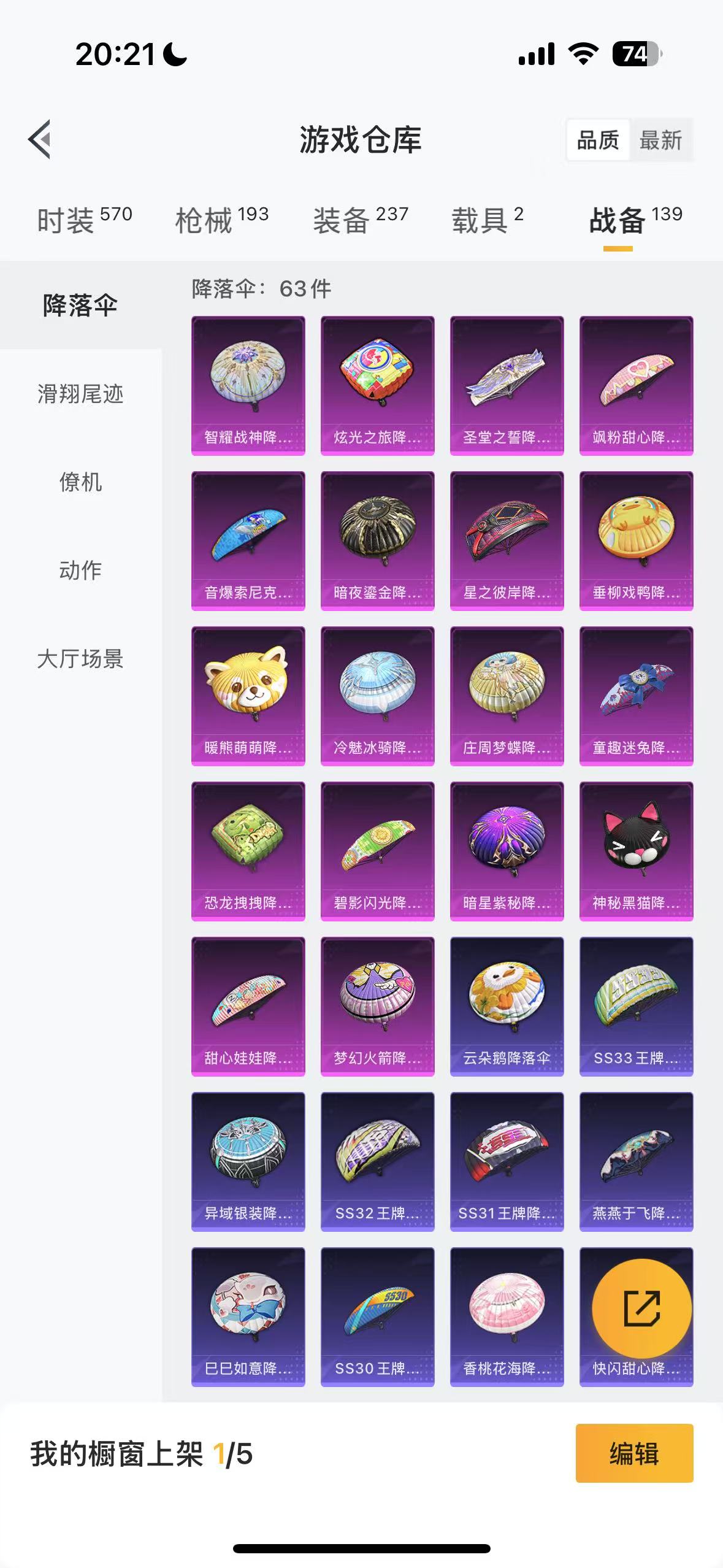Select the 滑翔尾迹 category
The width and height of the screenshot is (723, 1568).
click(x=80, y=394)
